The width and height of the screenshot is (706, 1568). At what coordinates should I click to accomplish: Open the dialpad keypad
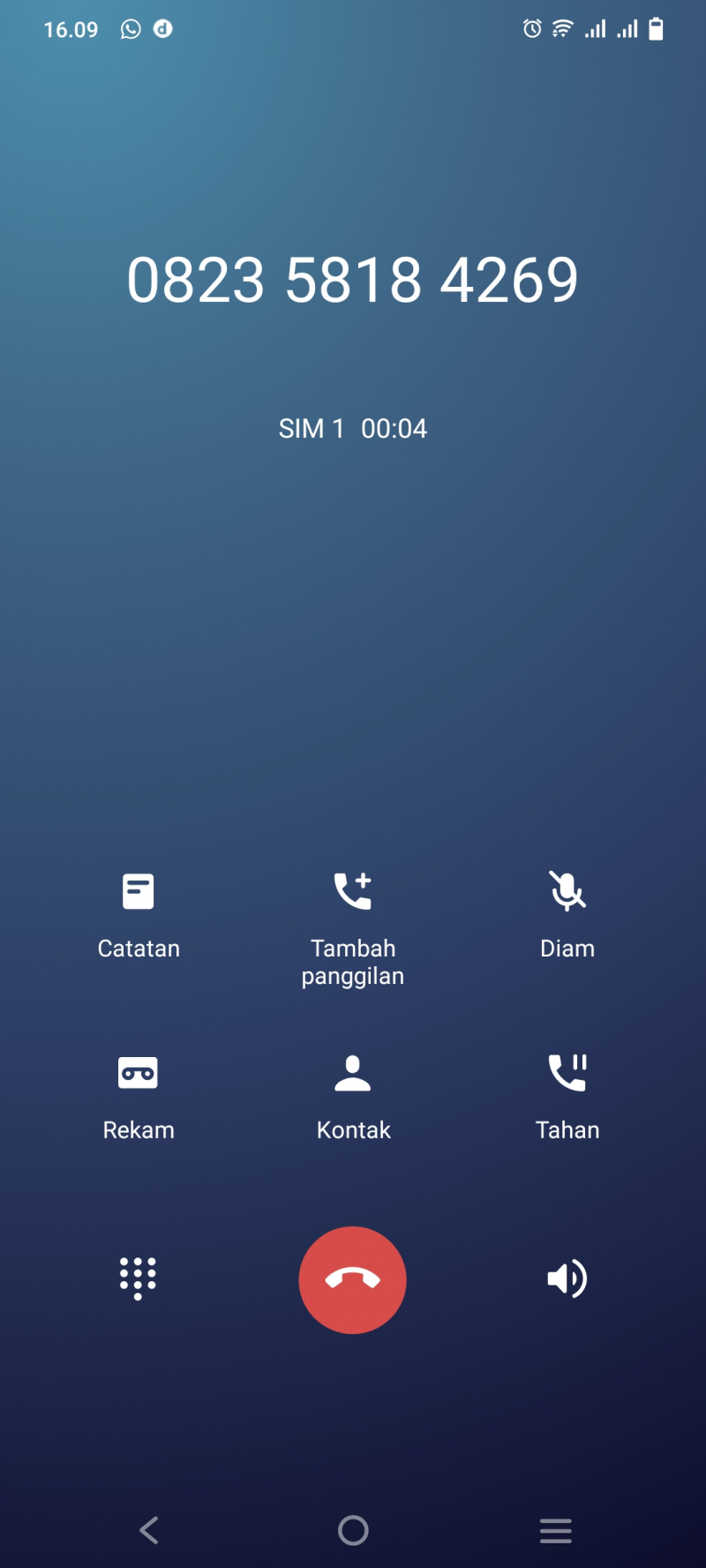tap(139, 1279)
